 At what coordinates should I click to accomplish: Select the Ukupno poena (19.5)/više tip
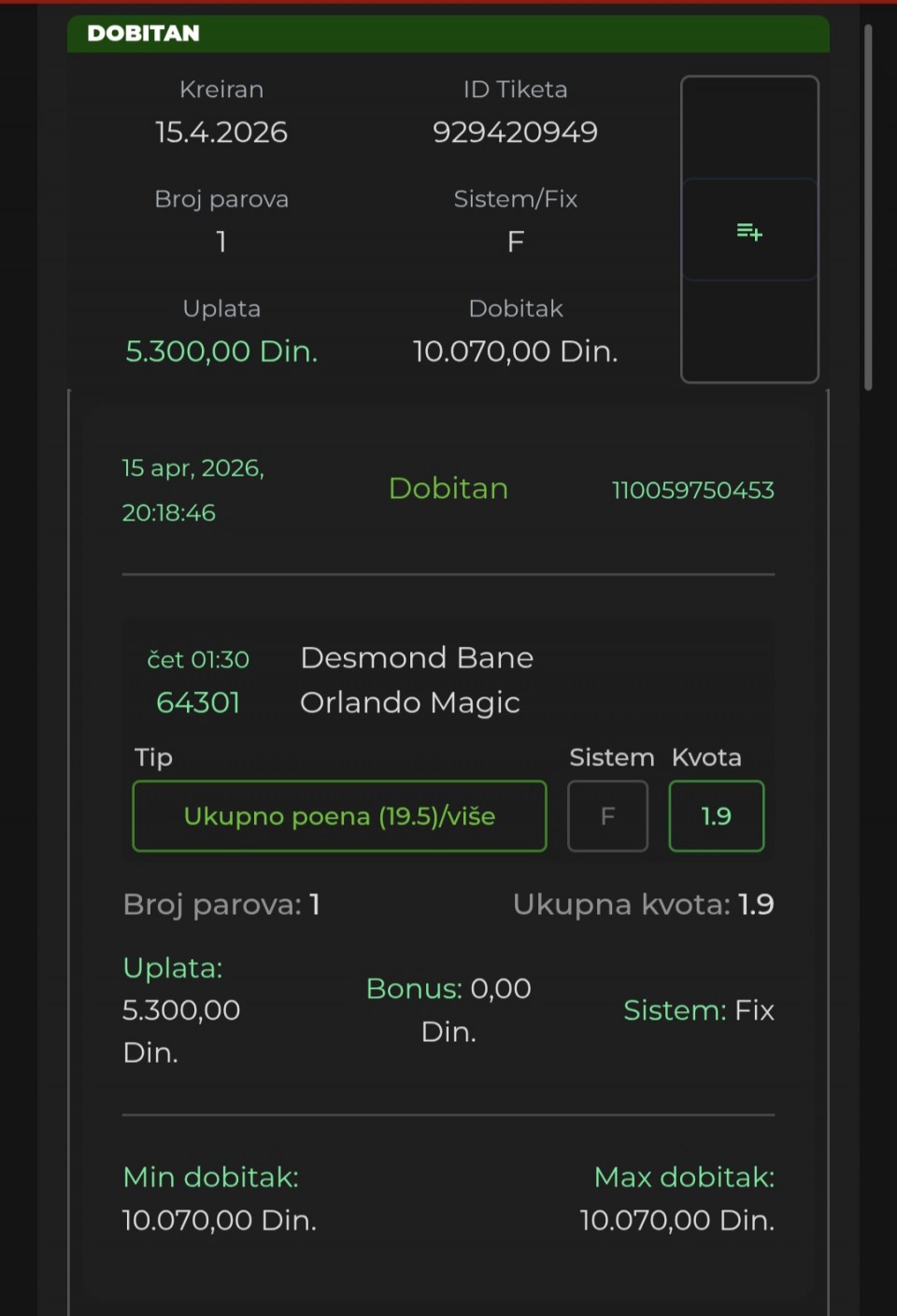click(339, 816)
